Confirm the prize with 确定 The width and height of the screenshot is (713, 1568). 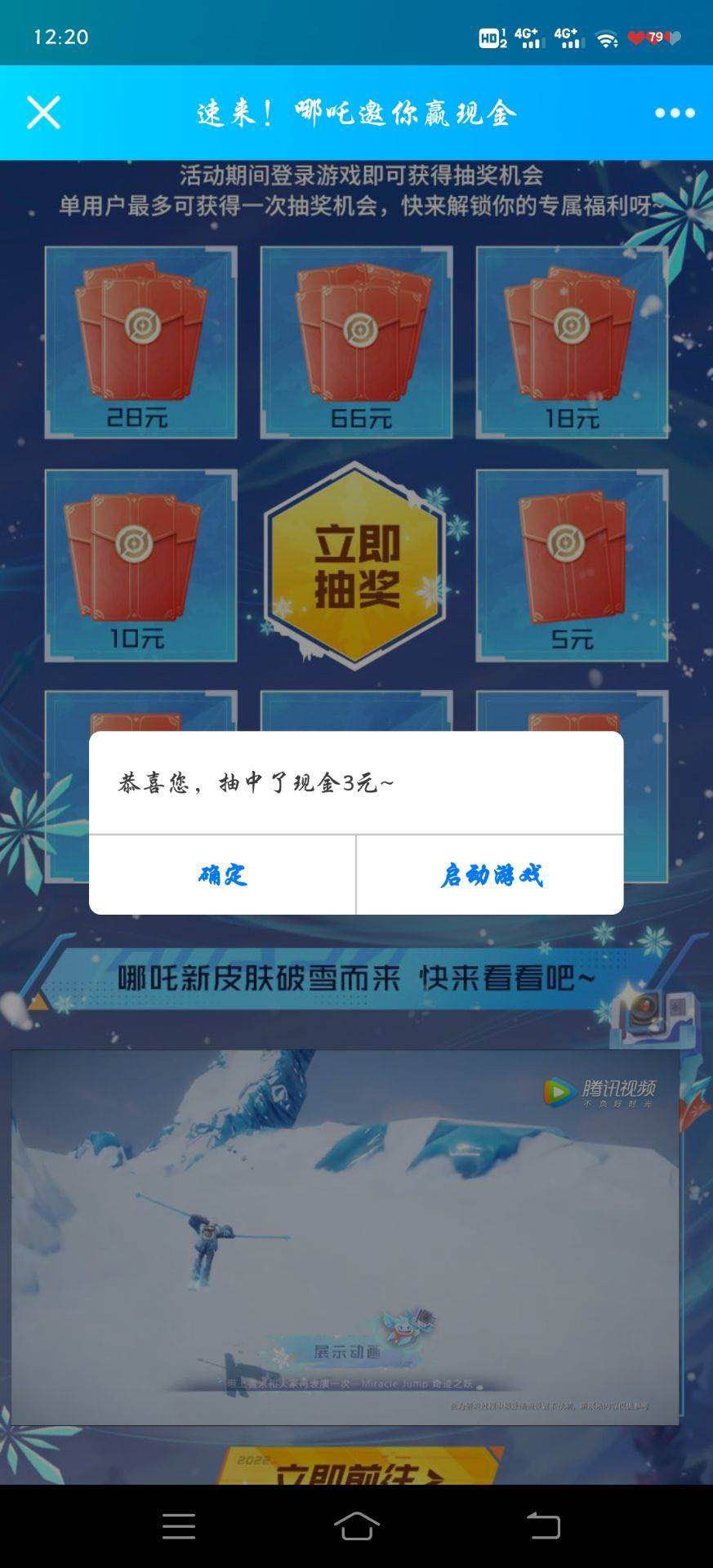point(222,875)
